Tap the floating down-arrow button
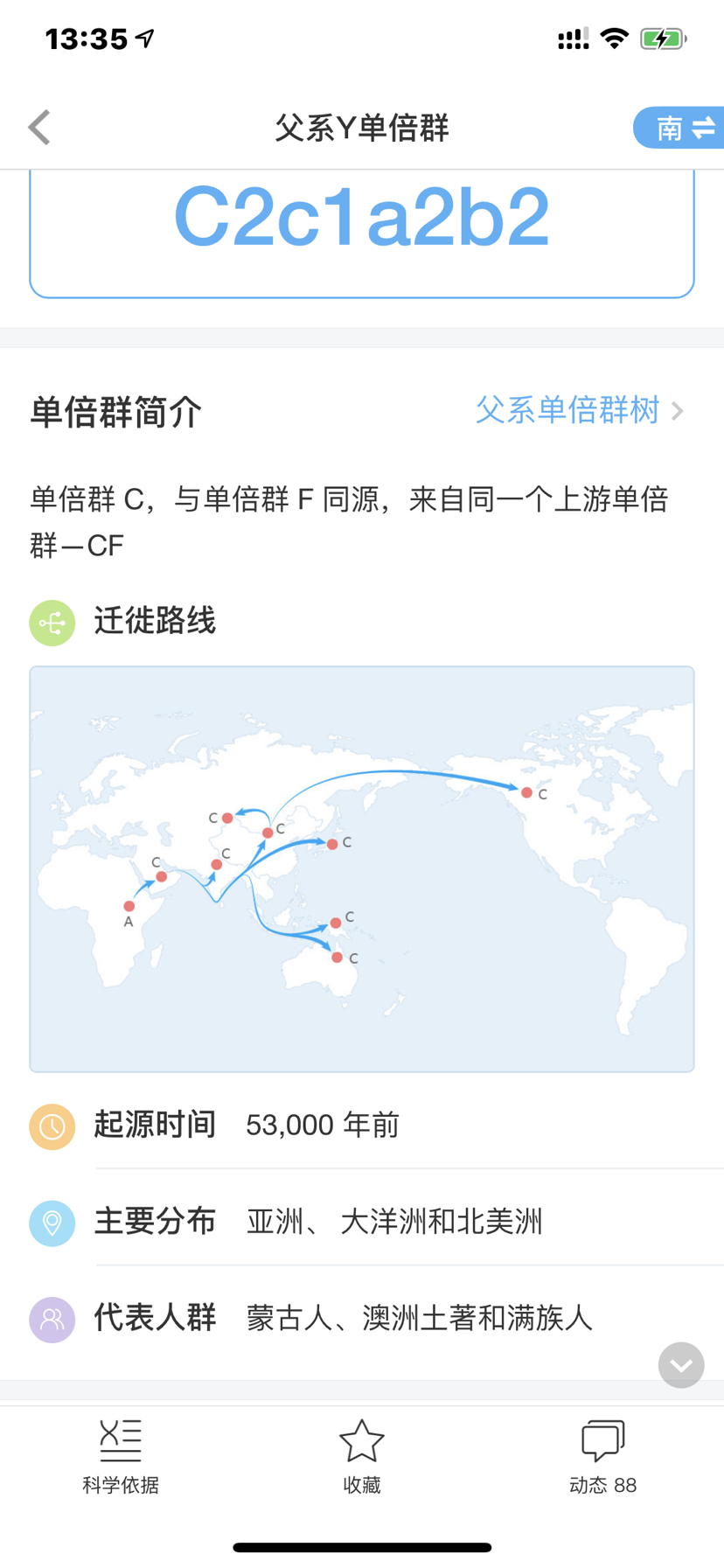724x1568 pixels. [681, 1365]
